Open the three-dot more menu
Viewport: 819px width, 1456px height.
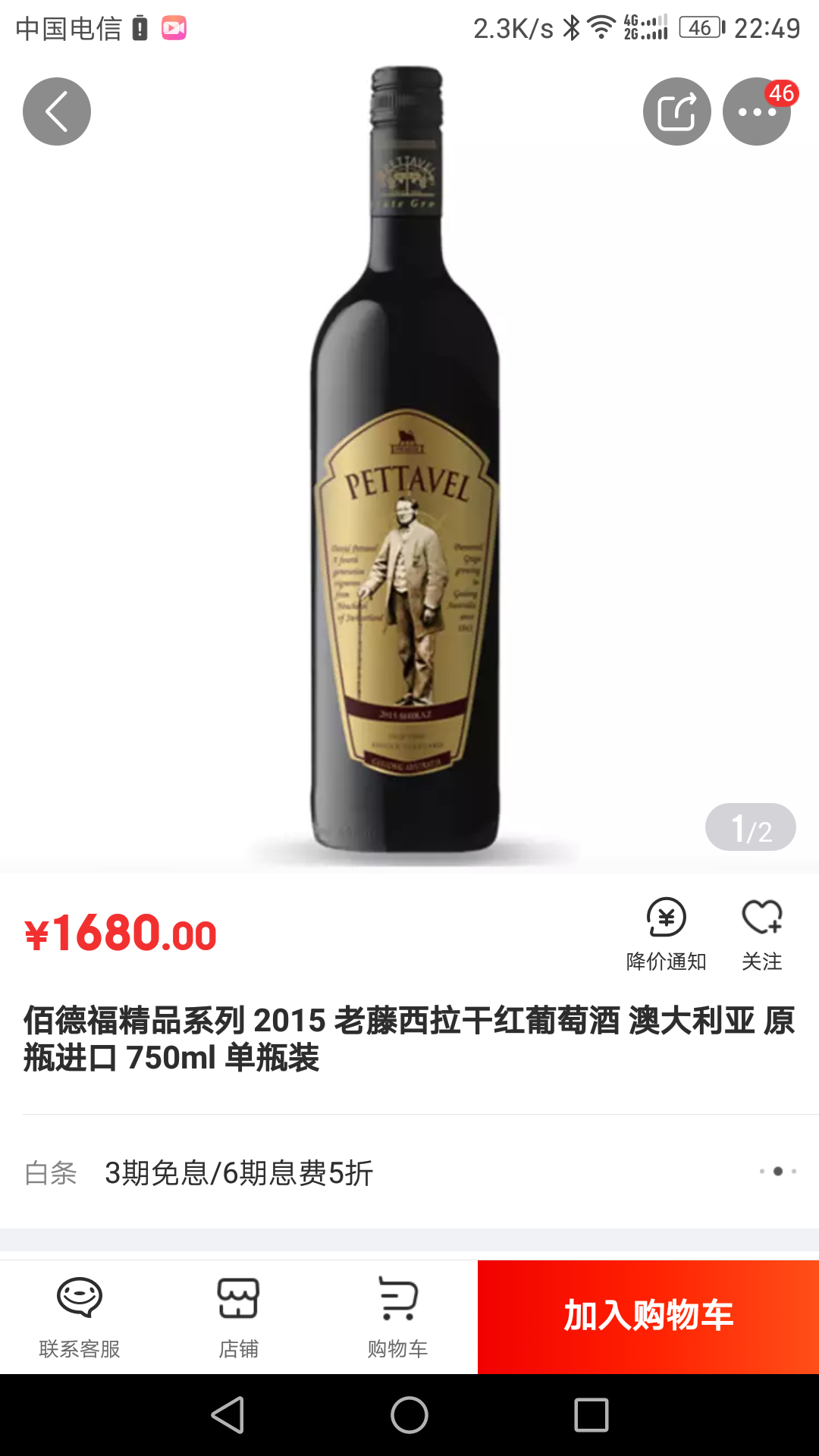tap(756, 111)
